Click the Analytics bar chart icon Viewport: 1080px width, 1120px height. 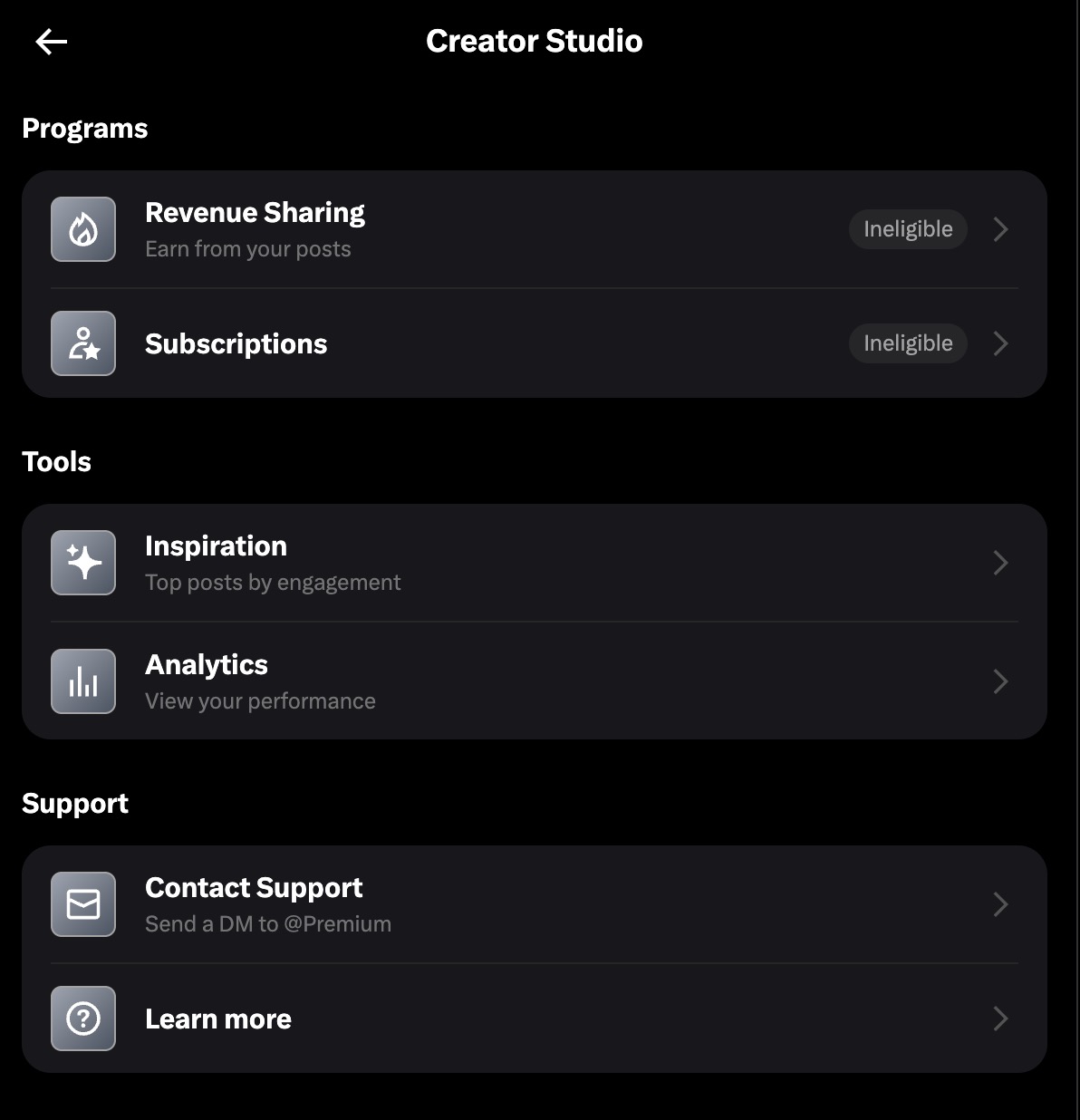click(82, 681)
